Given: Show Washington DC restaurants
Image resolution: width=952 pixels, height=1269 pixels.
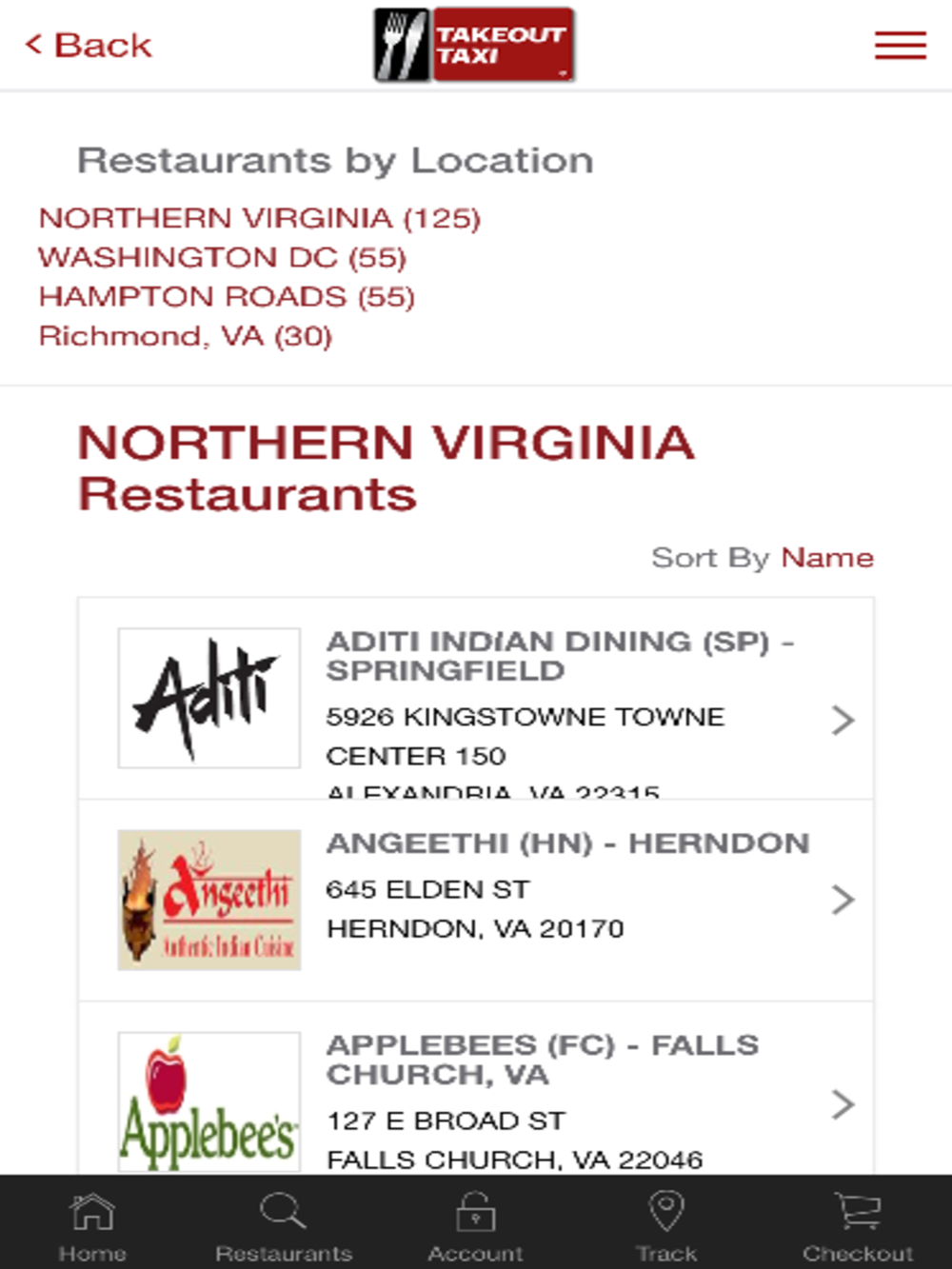Looking at the screenshot, I should pyautogui.click(x=222, y=257).
